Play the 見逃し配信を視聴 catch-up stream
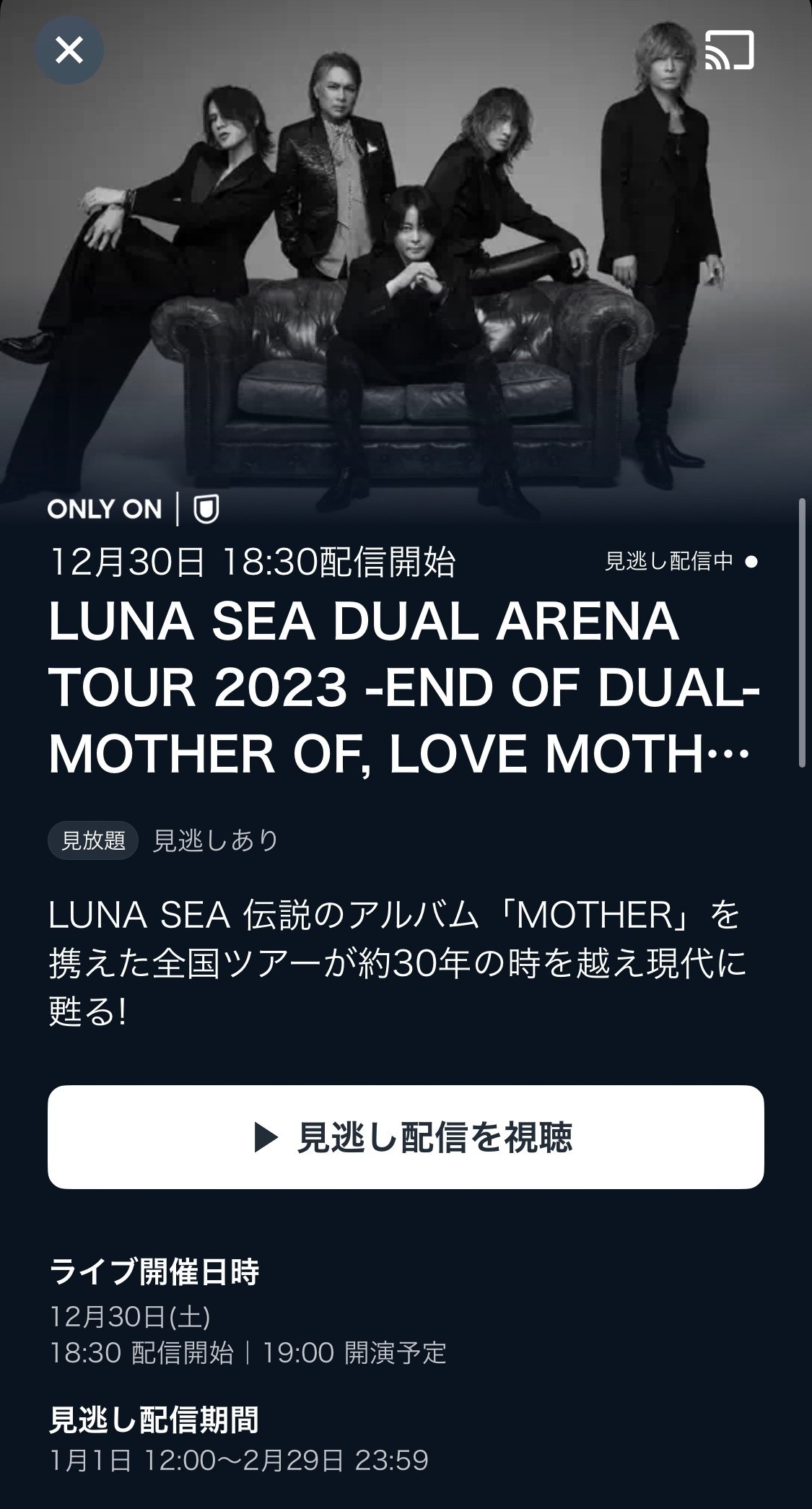 pos(406,1137)
